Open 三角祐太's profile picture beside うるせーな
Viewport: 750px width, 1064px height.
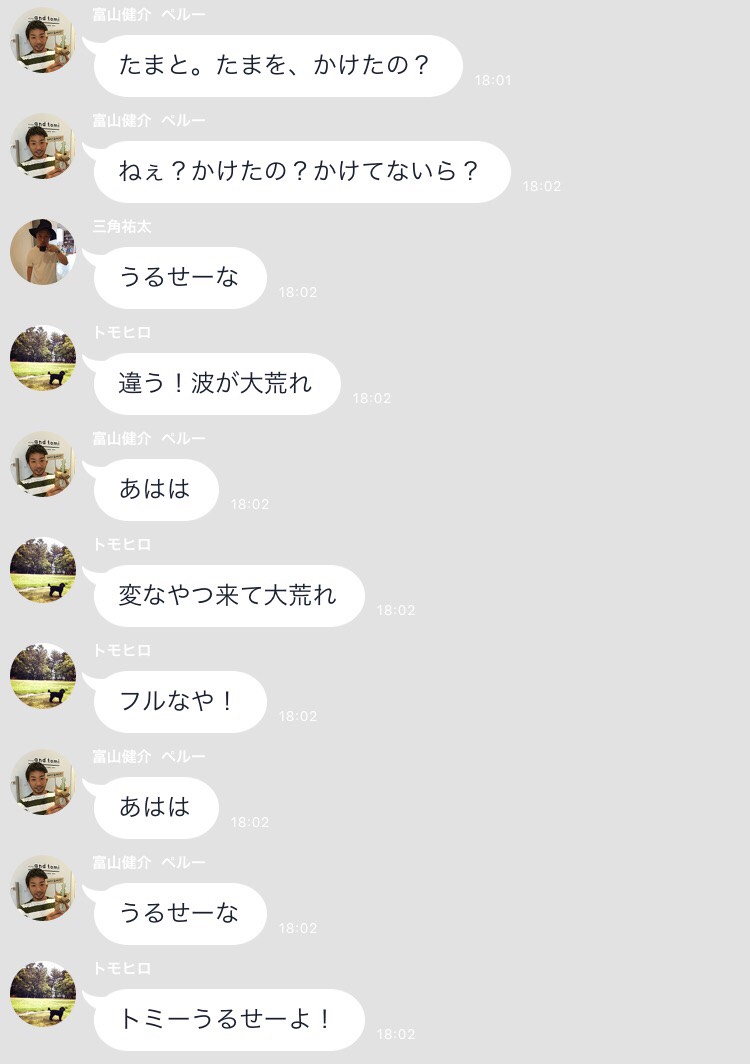click(x=43, y=252)
